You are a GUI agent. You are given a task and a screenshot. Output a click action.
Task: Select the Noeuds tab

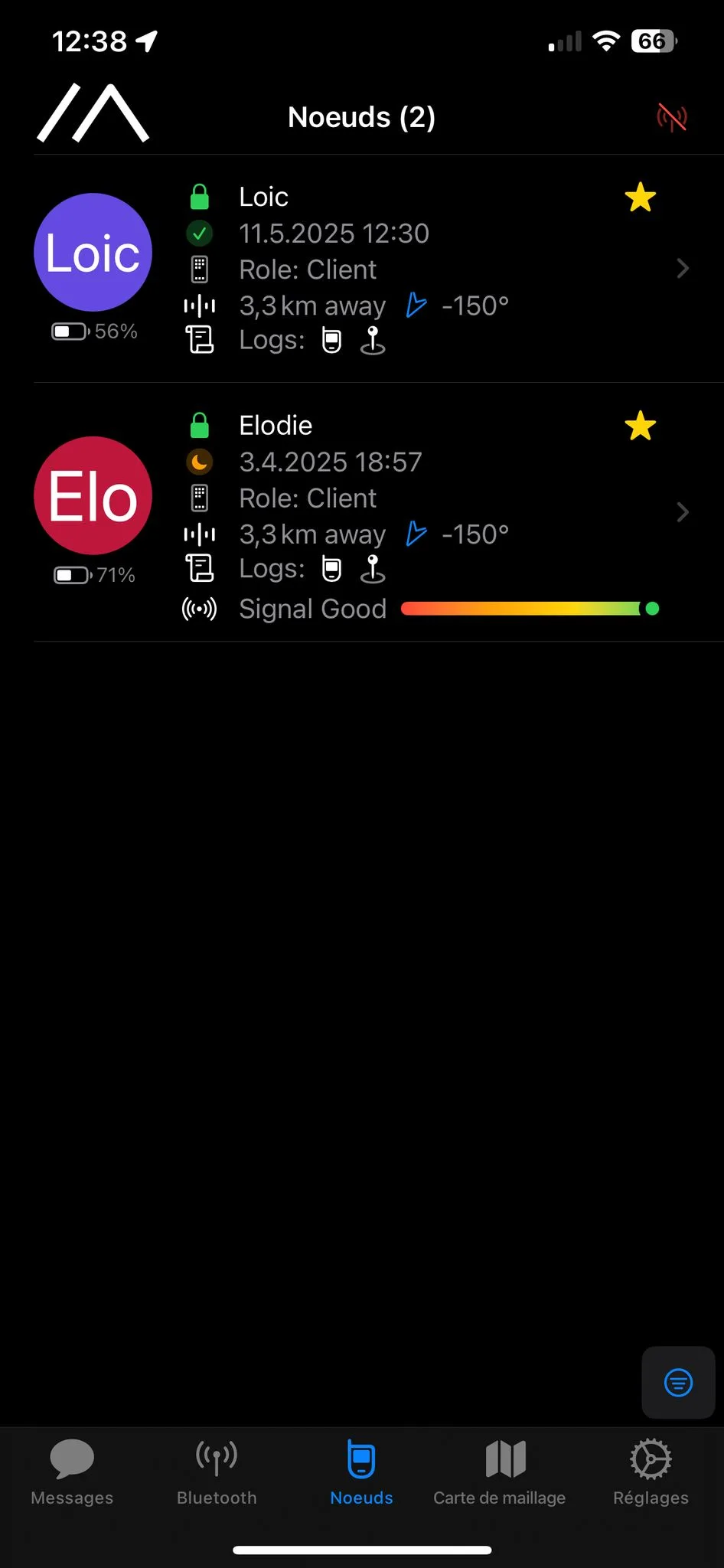(x=361, y=1473)
